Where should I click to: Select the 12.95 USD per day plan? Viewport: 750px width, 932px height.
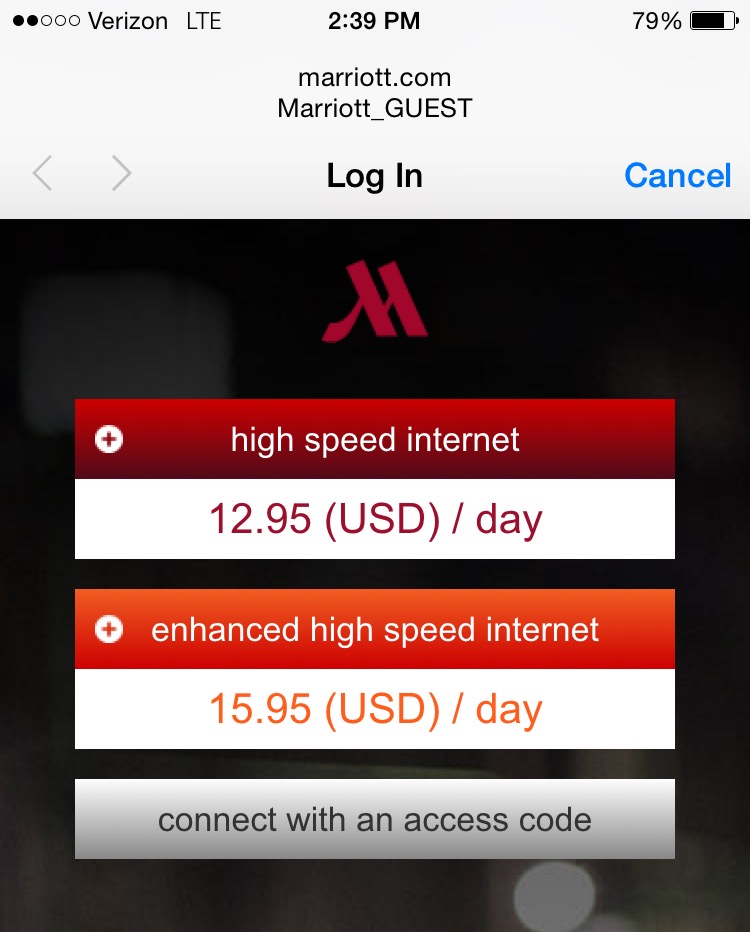[x=375, y=519]
